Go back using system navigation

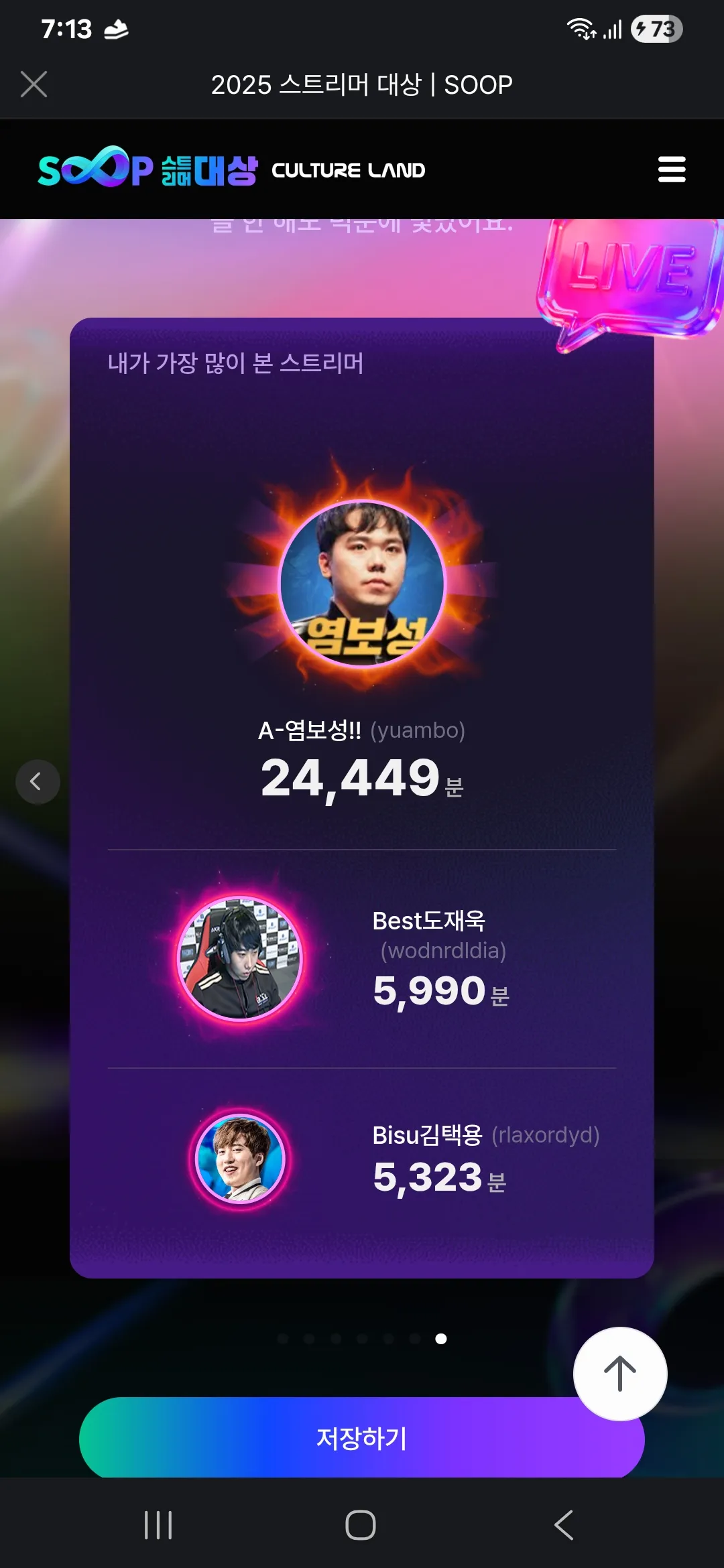(x=564, y=1525)
